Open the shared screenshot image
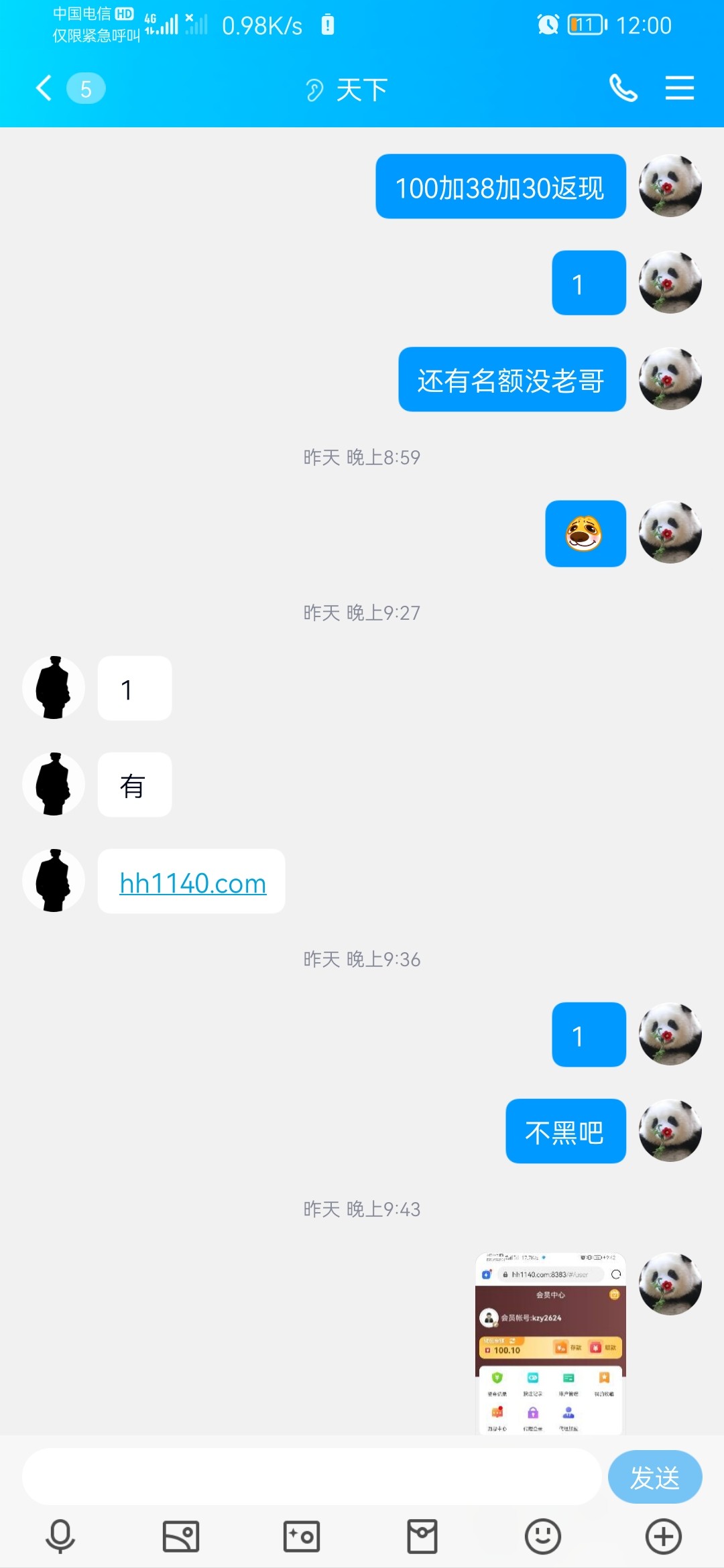This screenshot has height=1568, width=724. point(550,1342)
